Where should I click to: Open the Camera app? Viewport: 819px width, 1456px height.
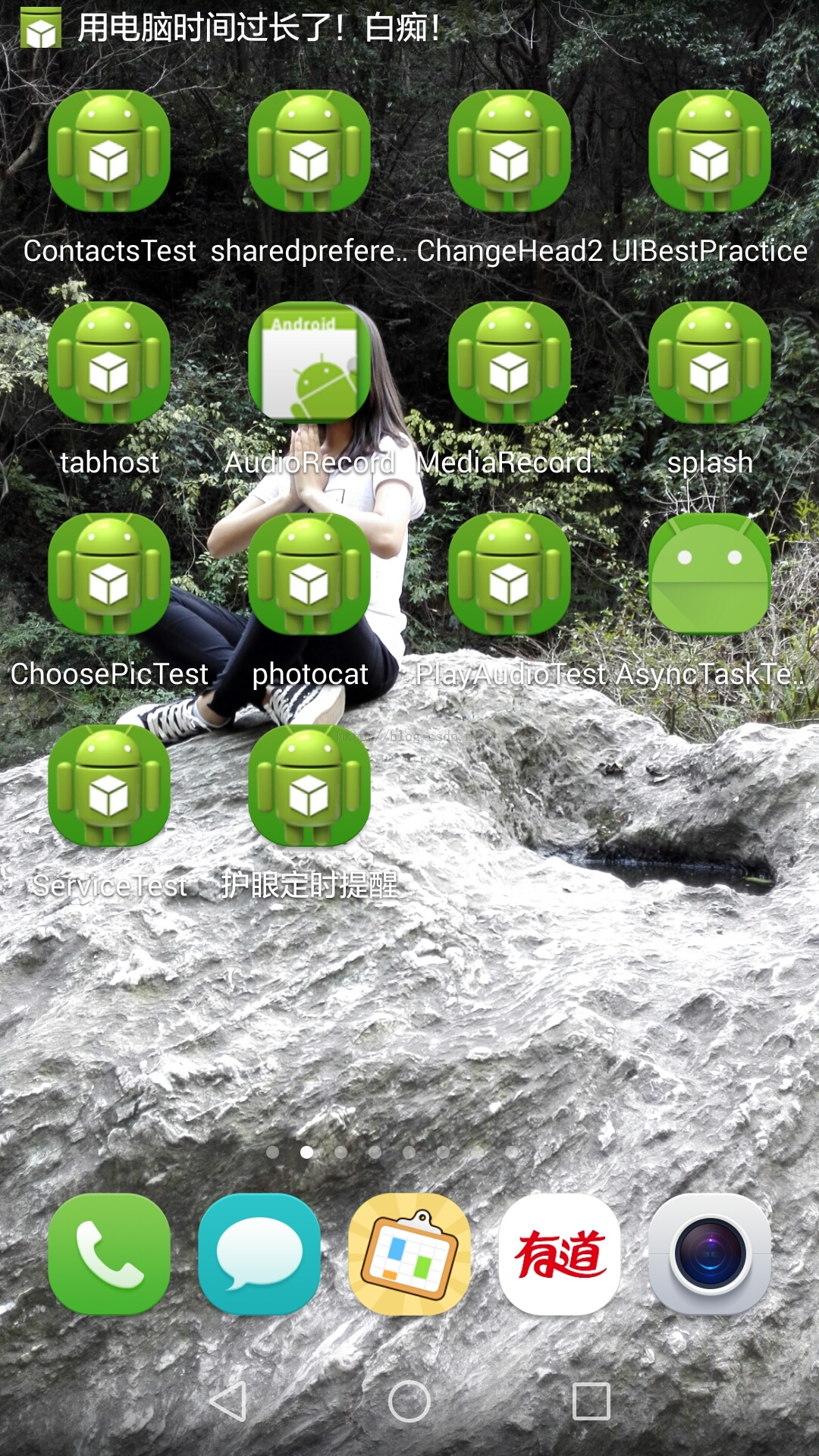[710, 1254]
